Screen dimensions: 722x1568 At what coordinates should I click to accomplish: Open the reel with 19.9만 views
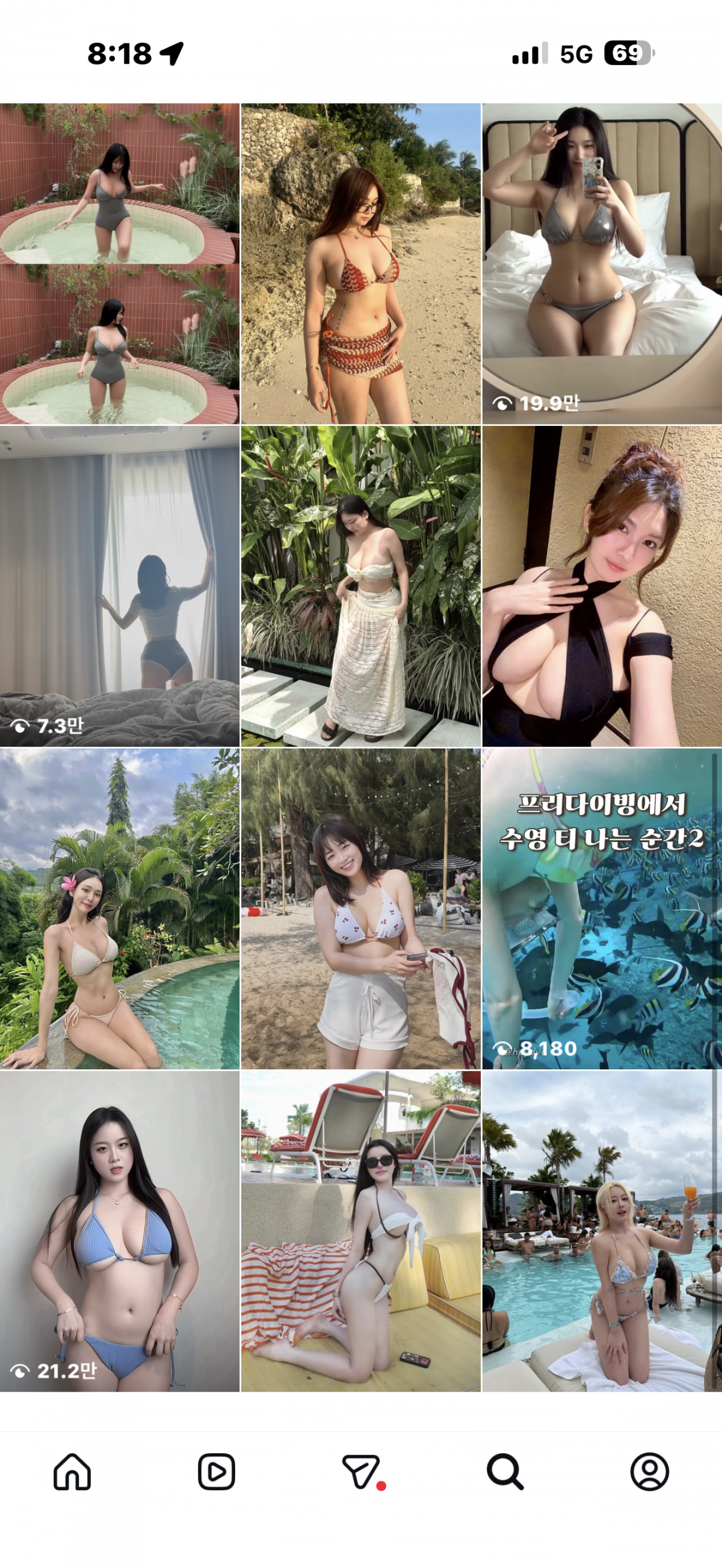coord(602,263)
